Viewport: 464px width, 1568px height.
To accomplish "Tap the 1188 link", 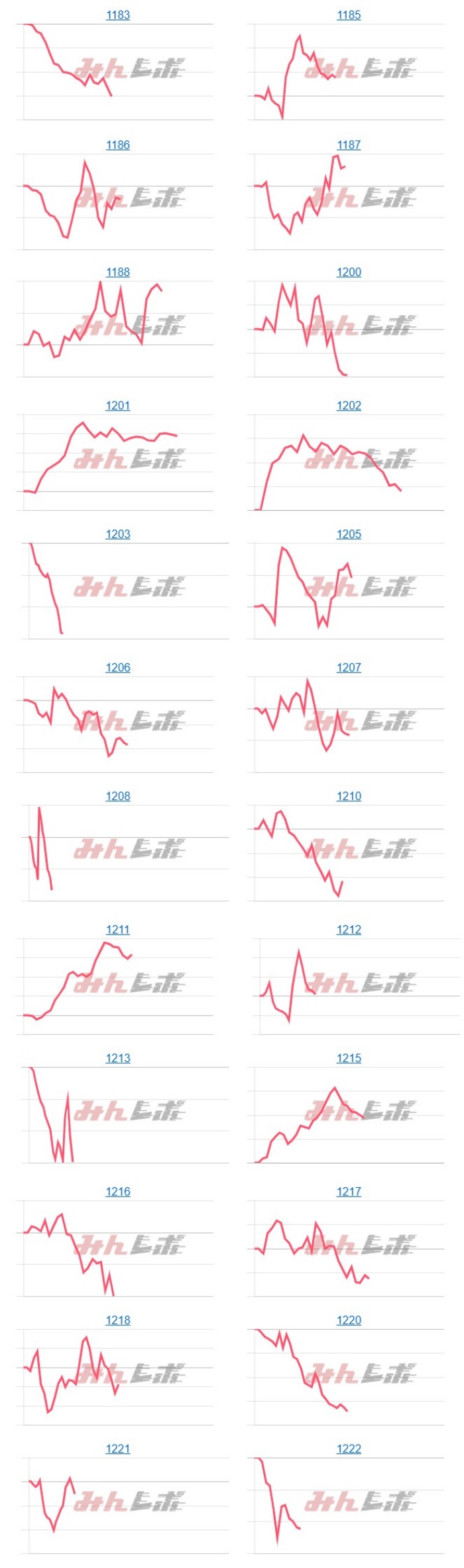I will point(118,273).
